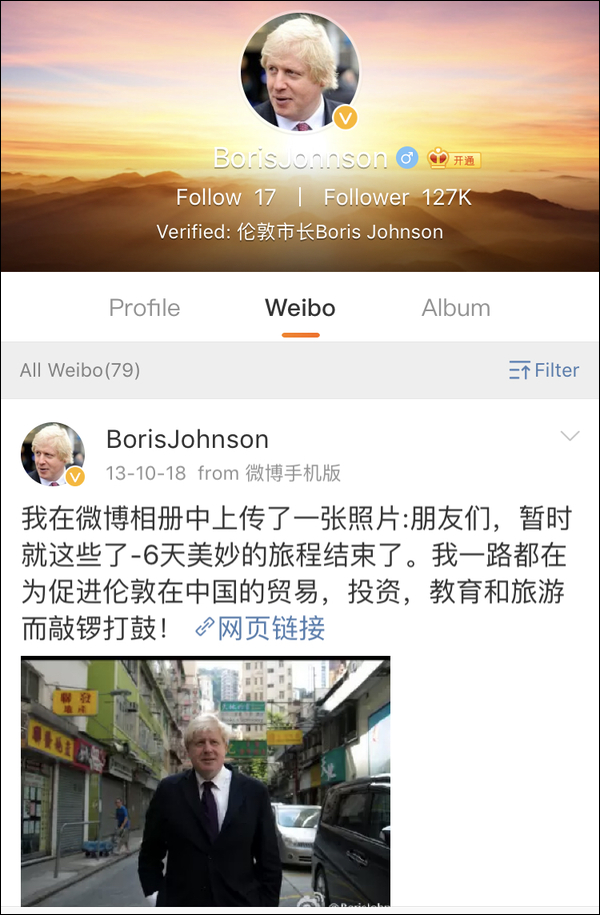
Task: Open the Filter options
Action: pyautogui.click(x=544, y=370)
